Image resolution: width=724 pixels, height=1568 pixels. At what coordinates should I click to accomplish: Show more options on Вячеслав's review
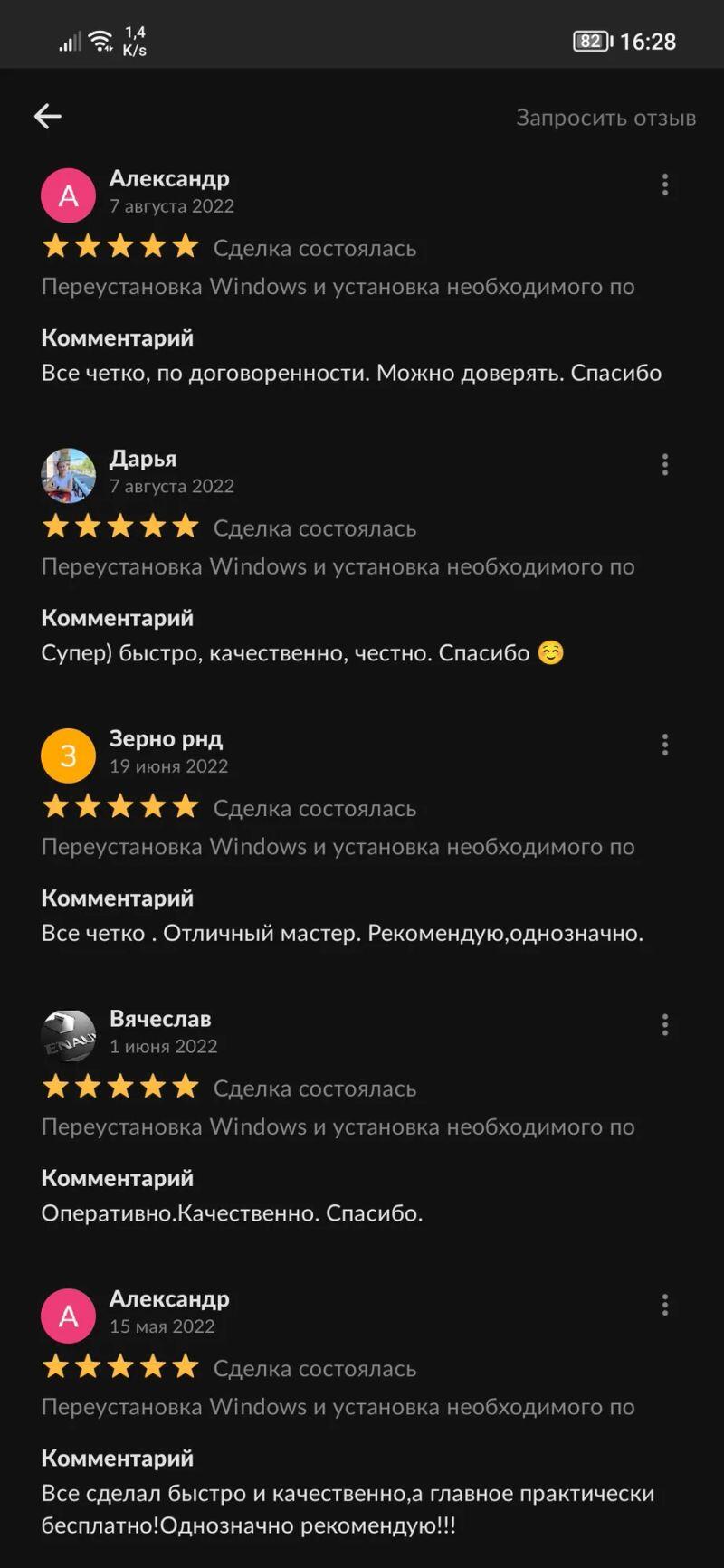point(665,1025)
